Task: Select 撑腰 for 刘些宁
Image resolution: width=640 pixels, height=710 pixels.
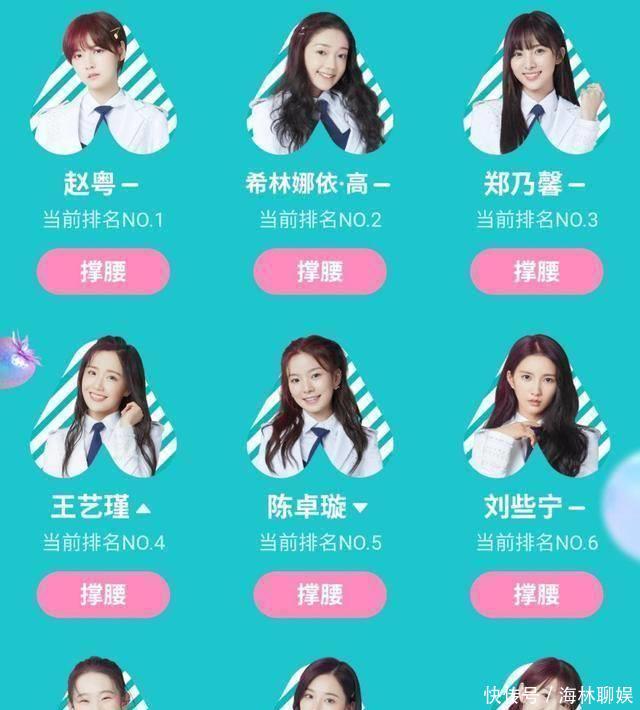Action: pyautogui.click(x=537, y=594)
